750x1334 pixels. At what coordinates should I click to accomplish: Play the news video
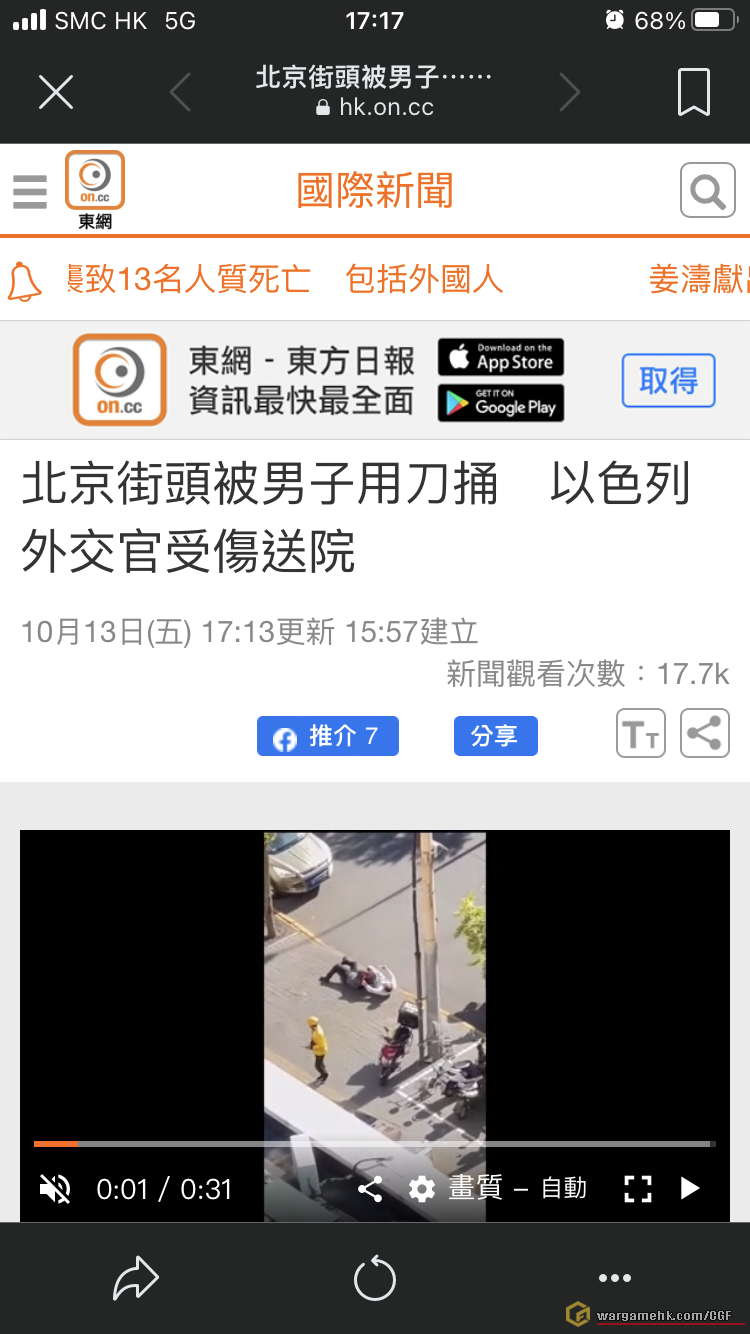point(690,1188)
